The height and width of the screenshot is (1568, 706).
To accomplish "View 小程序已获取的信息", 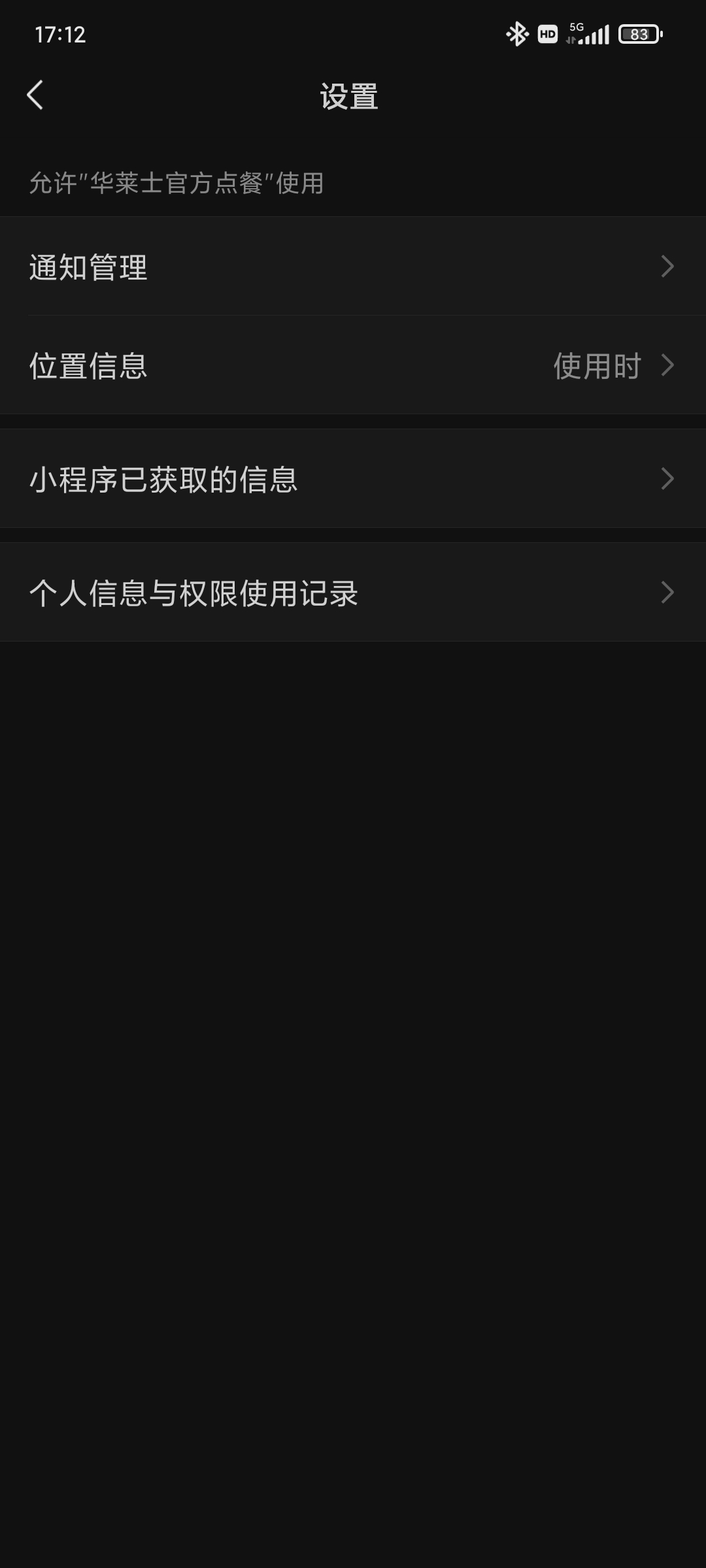I will tap(353, 479).
